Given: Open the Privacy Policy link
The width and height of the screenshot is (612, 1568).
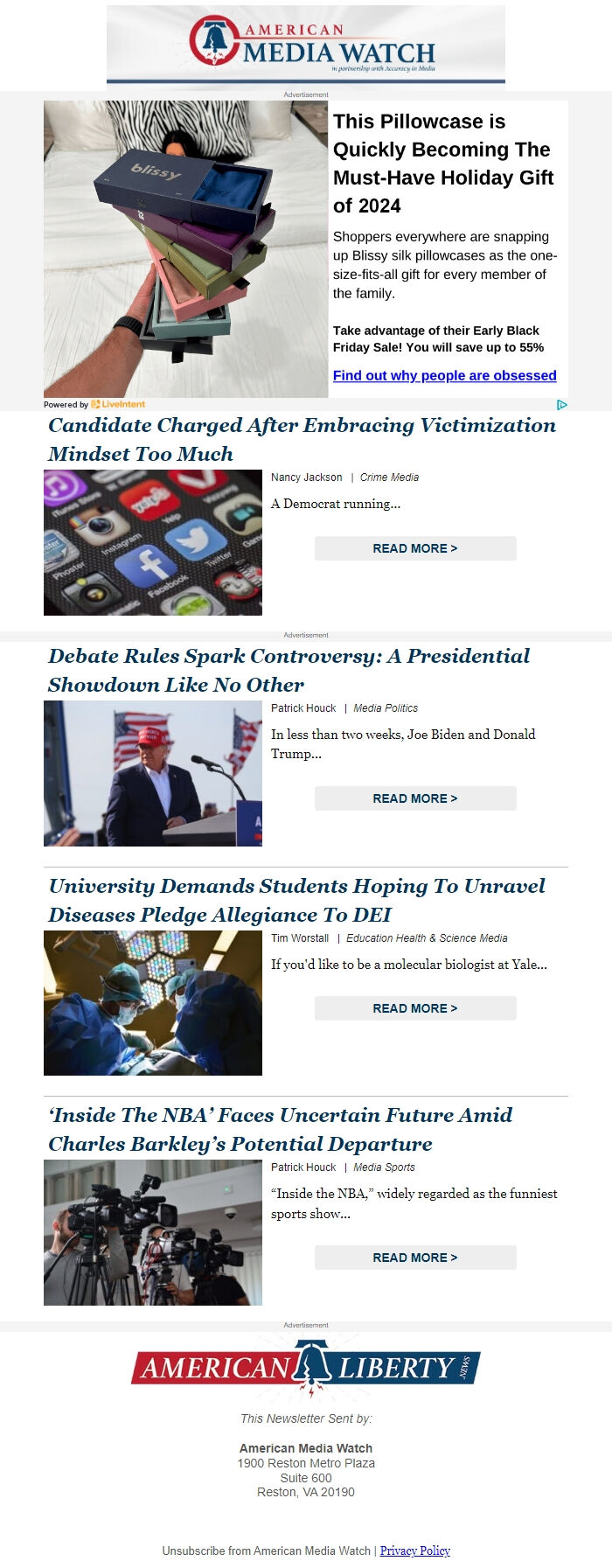Looking at the screenshot, I should point(414,1551).
